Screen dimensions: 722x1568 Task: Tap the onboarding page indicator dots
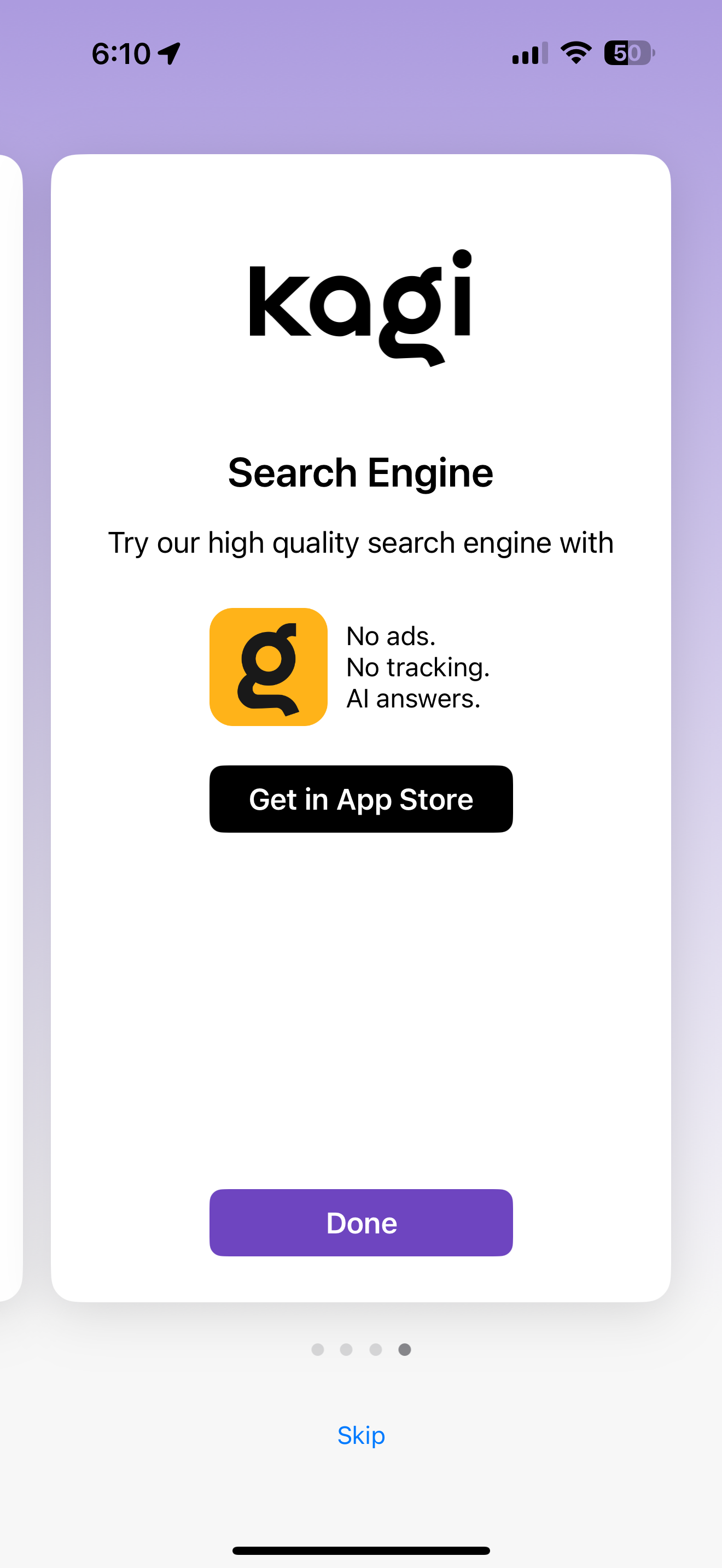click(361, 1349)
